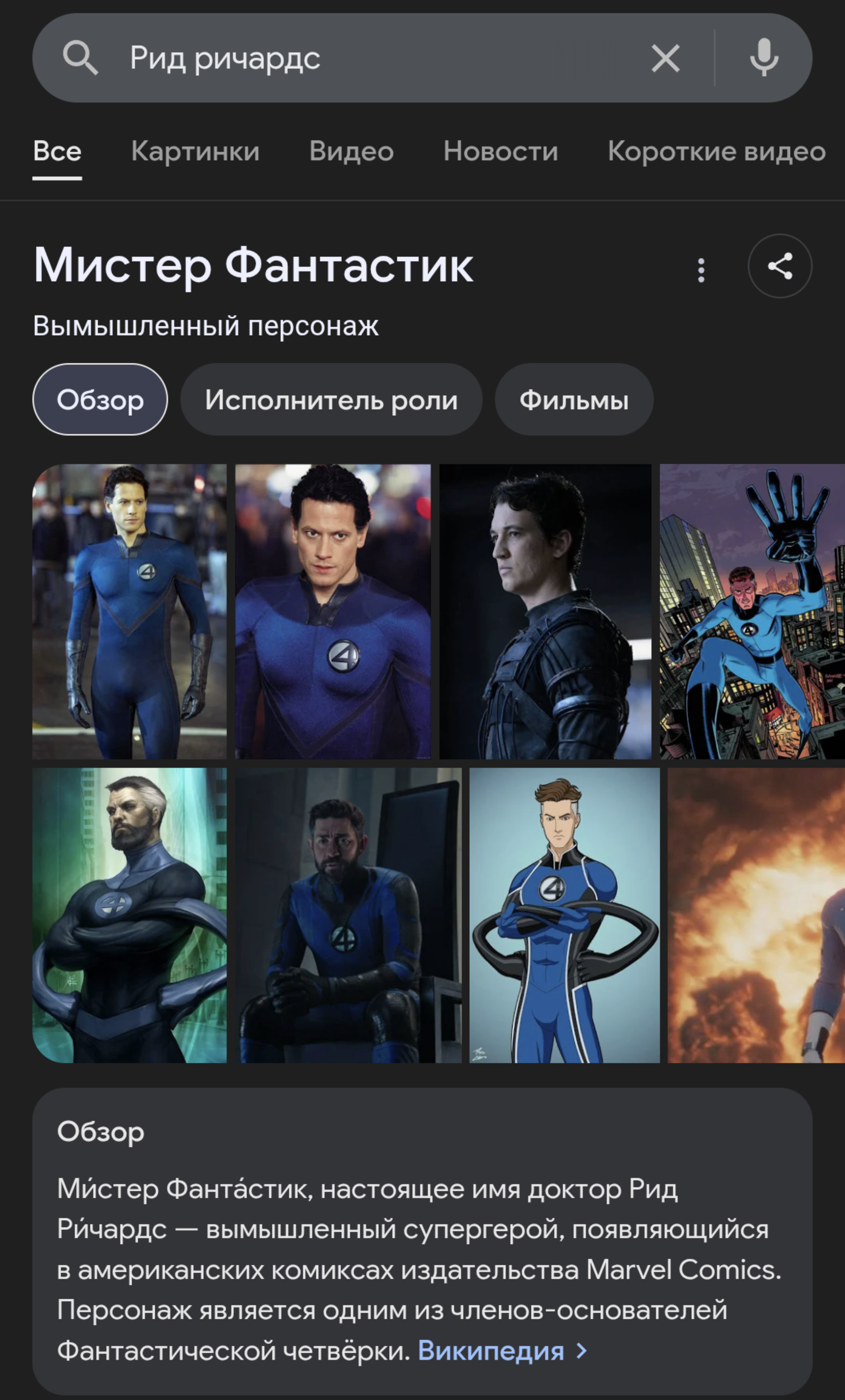Open the three-dot menu beside Мистер Фантастик
The image size is (845, 1400).
701,270
